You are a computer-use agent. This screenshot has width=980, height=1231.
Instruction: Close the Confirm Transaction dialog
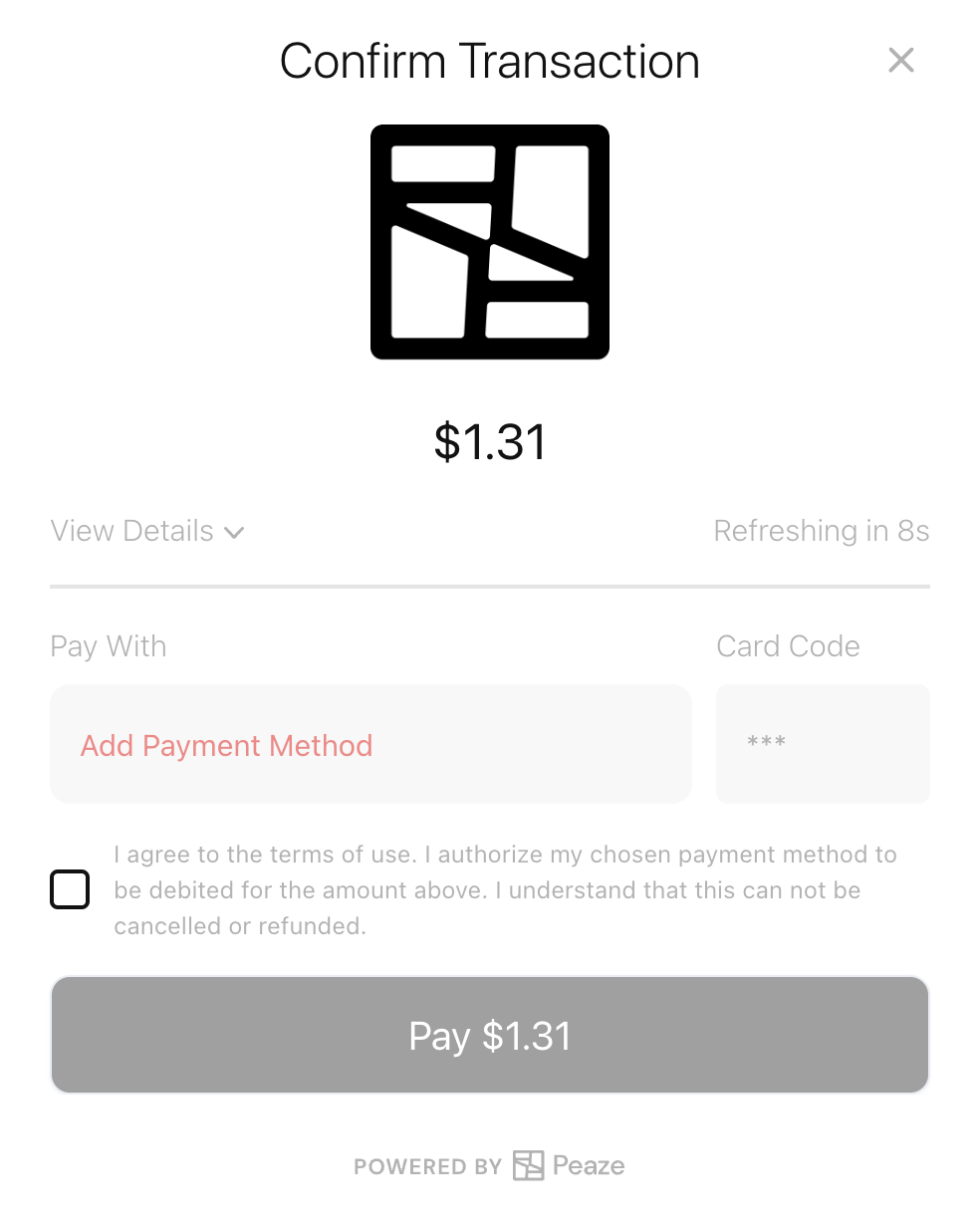[900, 61]
